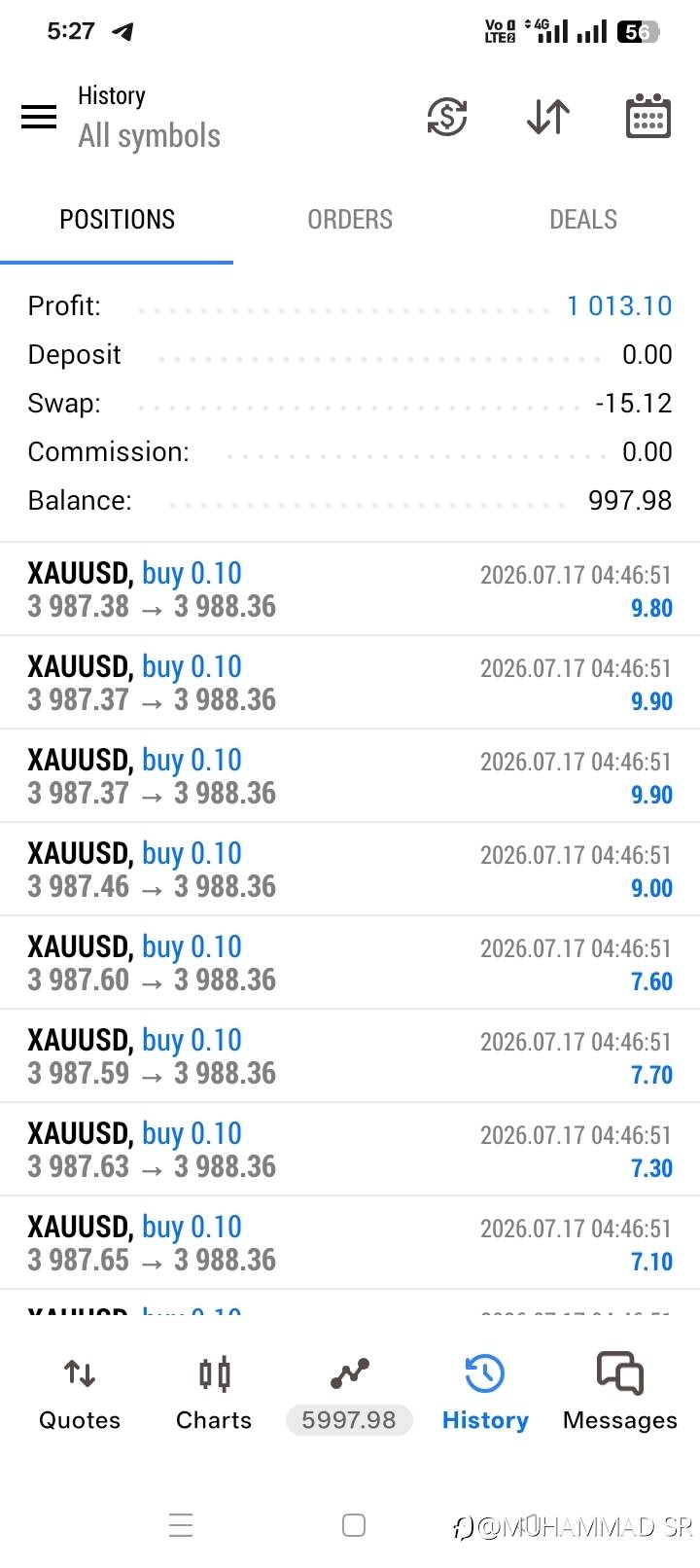Open the XAUUSD position opened at 3 987.60
Screen dimensions: 700x1568
click(x=350, y=963)
